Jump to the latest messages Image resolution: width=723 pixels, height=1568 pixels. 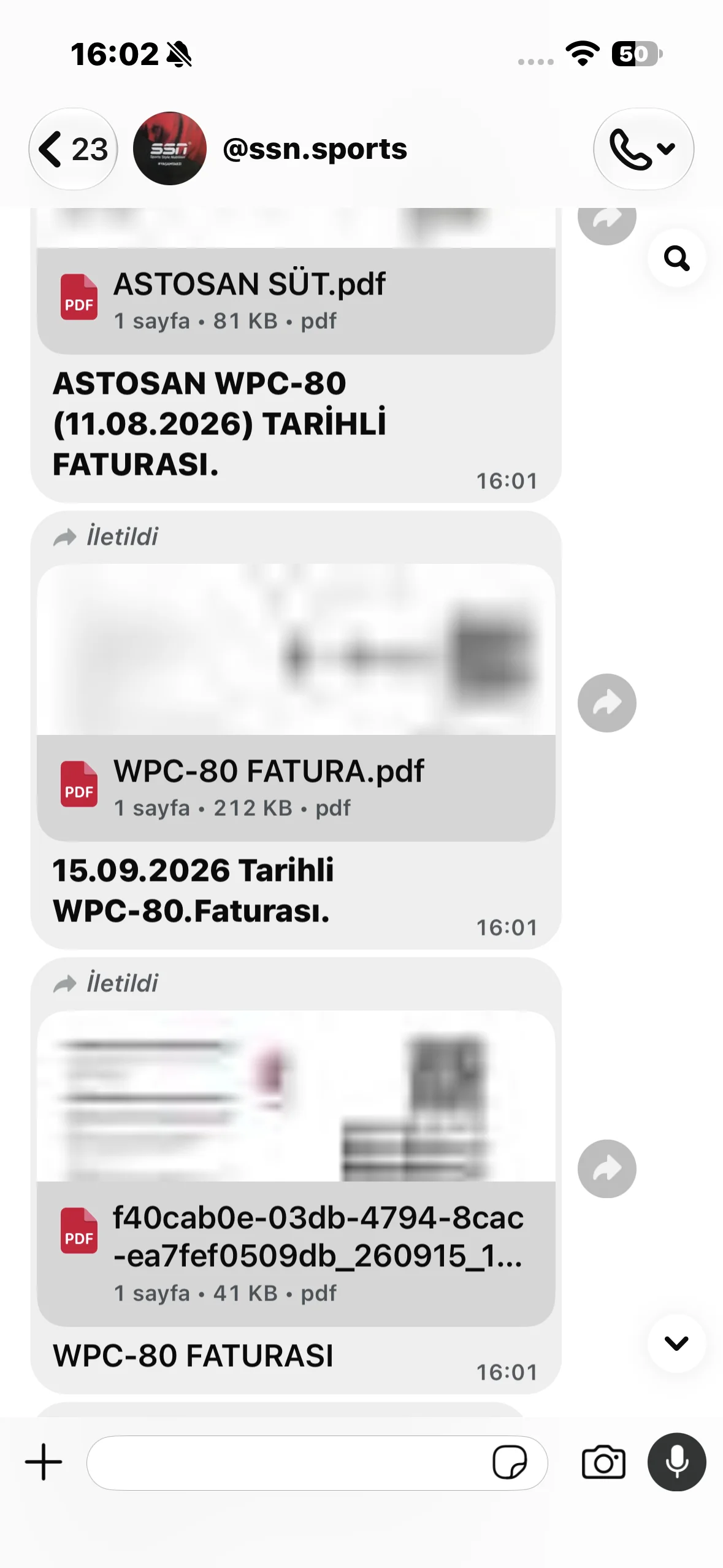(676, 1343)
